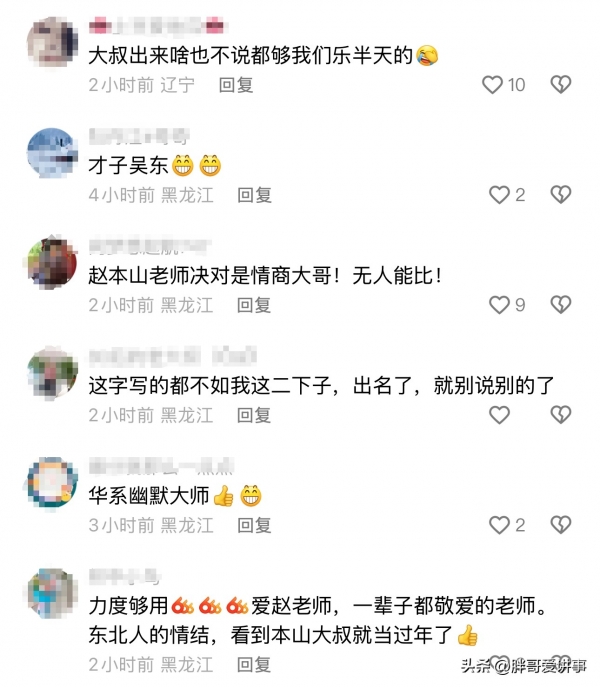Open avatar of the 赵本山老师 commenter
Screen dimensions: 600x687
point(52,264)
